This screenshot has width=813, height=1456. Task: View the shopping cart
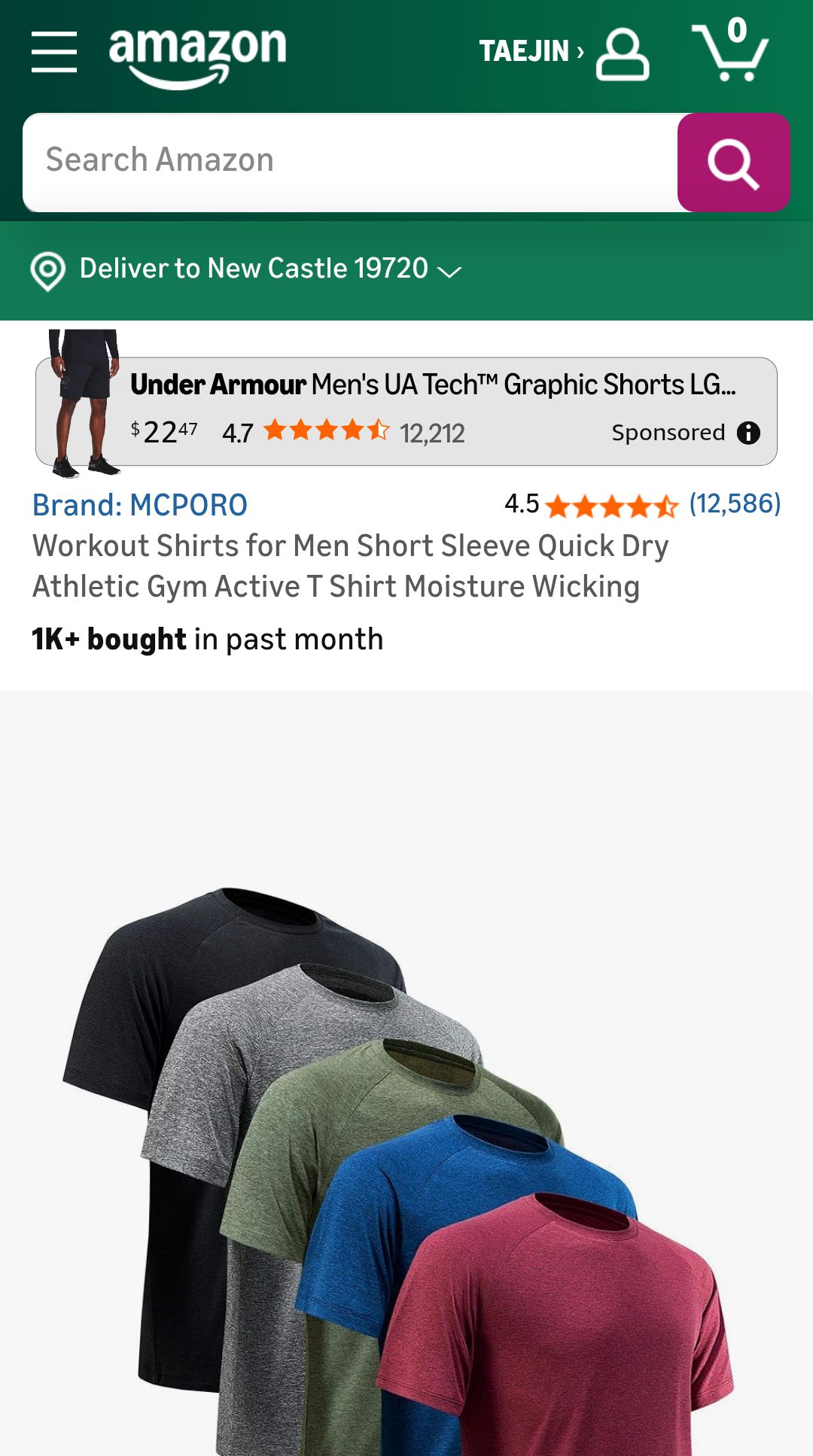tap(729, 51)
